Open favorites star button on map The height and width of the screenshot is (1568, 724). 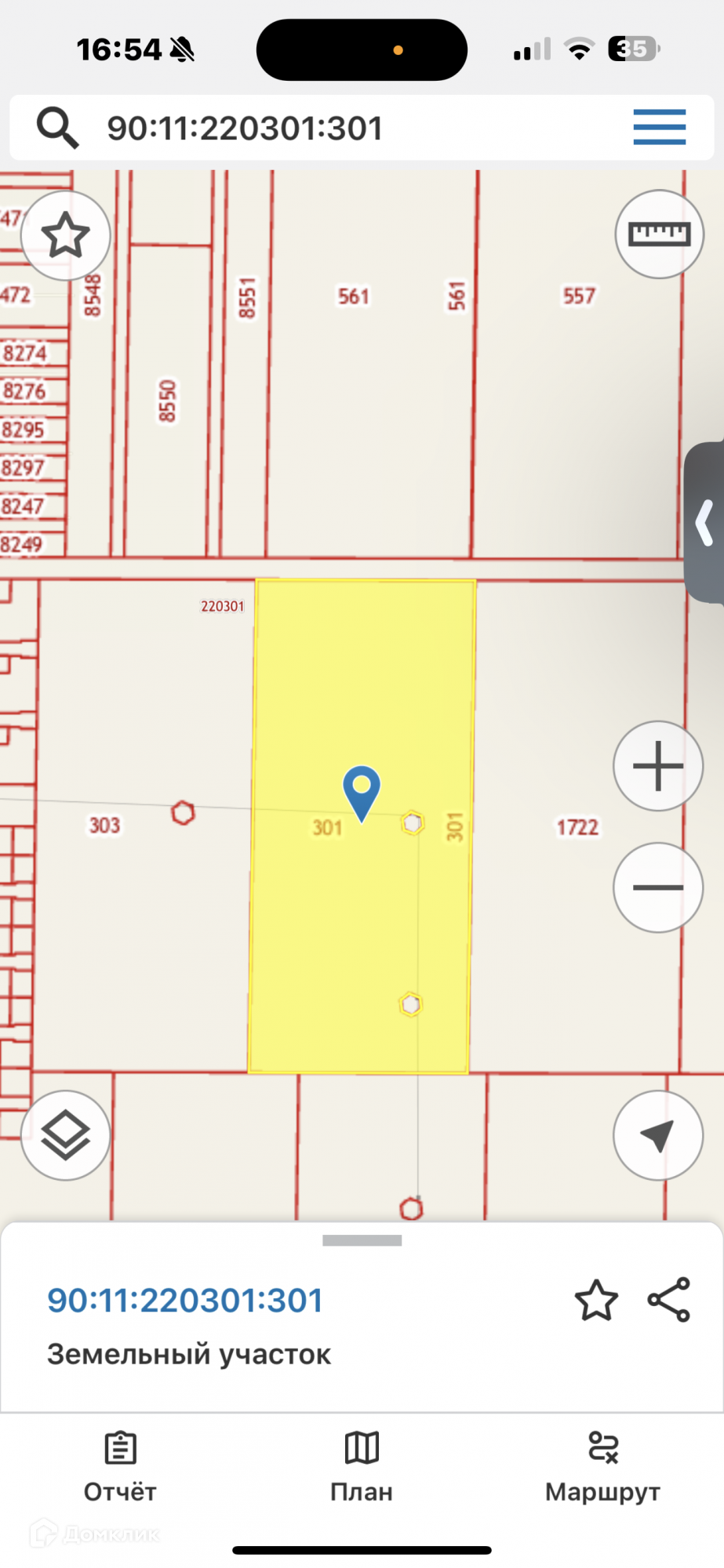click(65, 235)
